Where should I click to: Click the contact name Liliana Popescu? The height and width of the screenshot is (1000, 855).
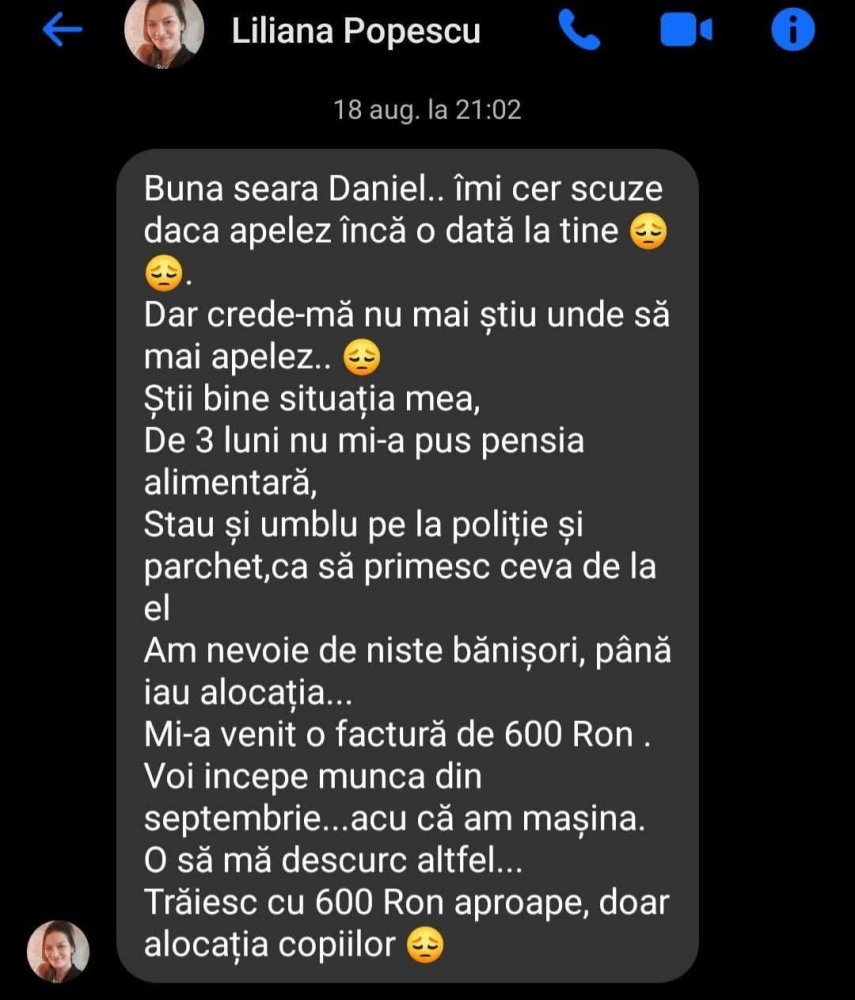(355, 30)
